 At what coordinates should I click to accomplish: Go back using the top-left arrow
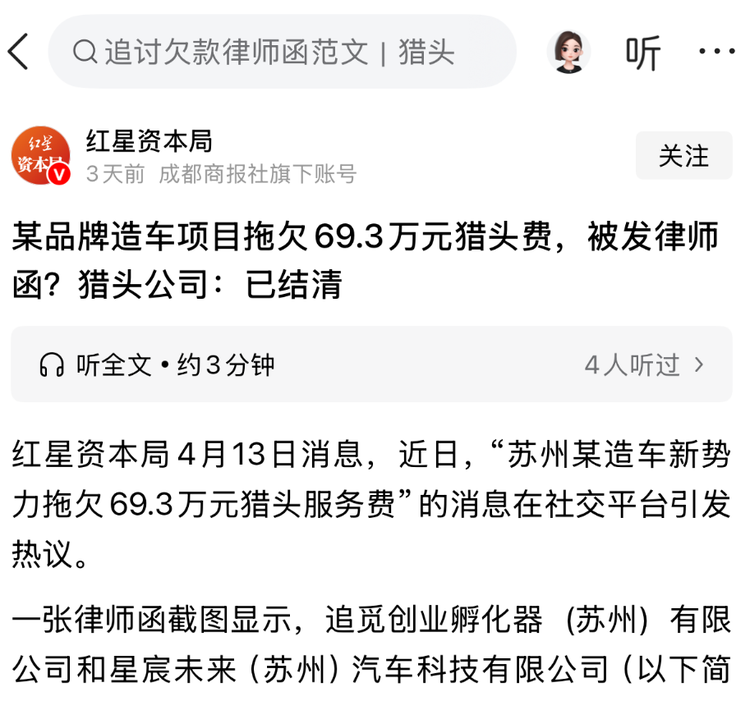[x=20, y=51]
